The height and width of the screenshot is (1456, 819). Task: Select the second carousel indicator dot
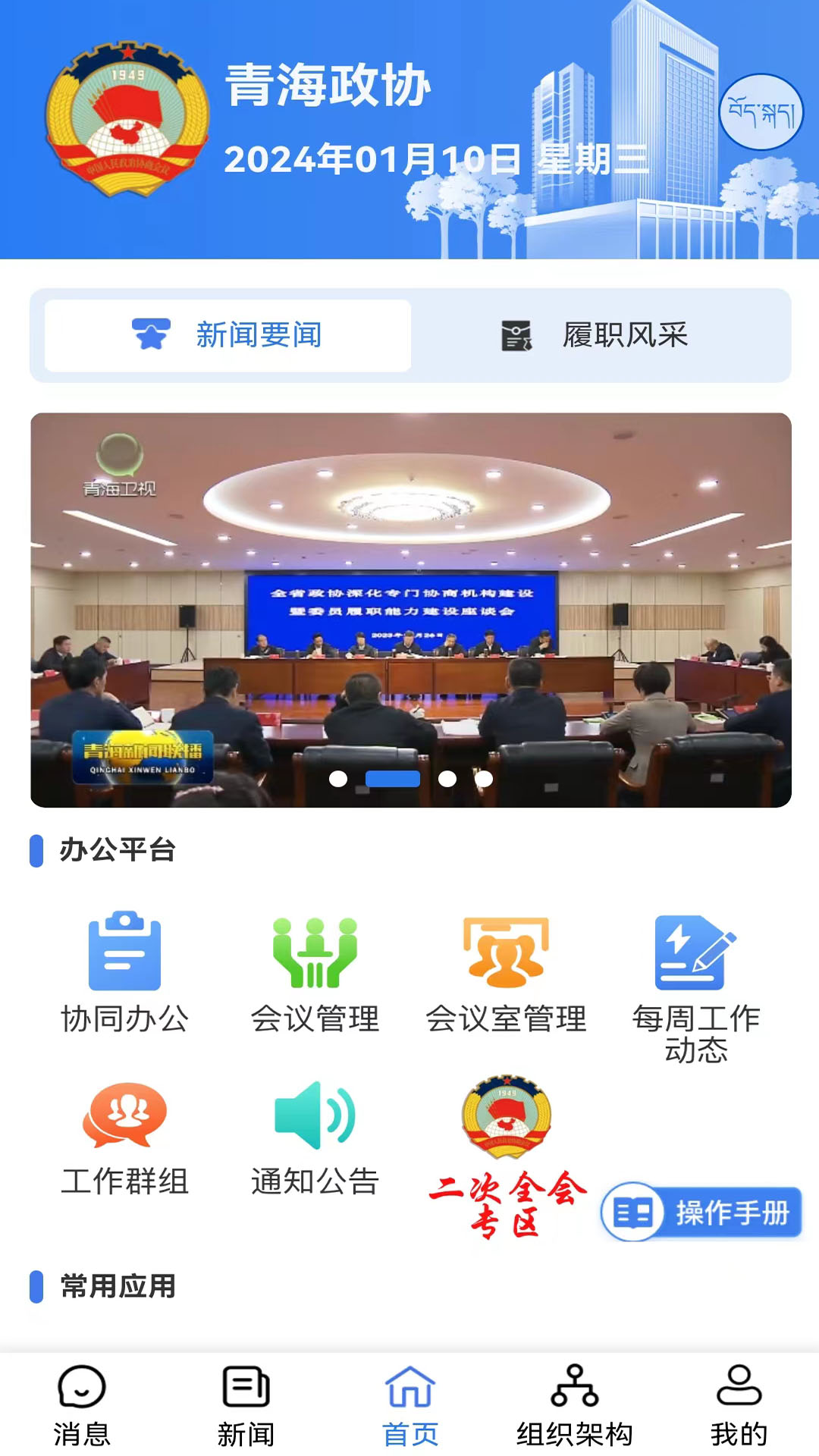coord(394,778)
